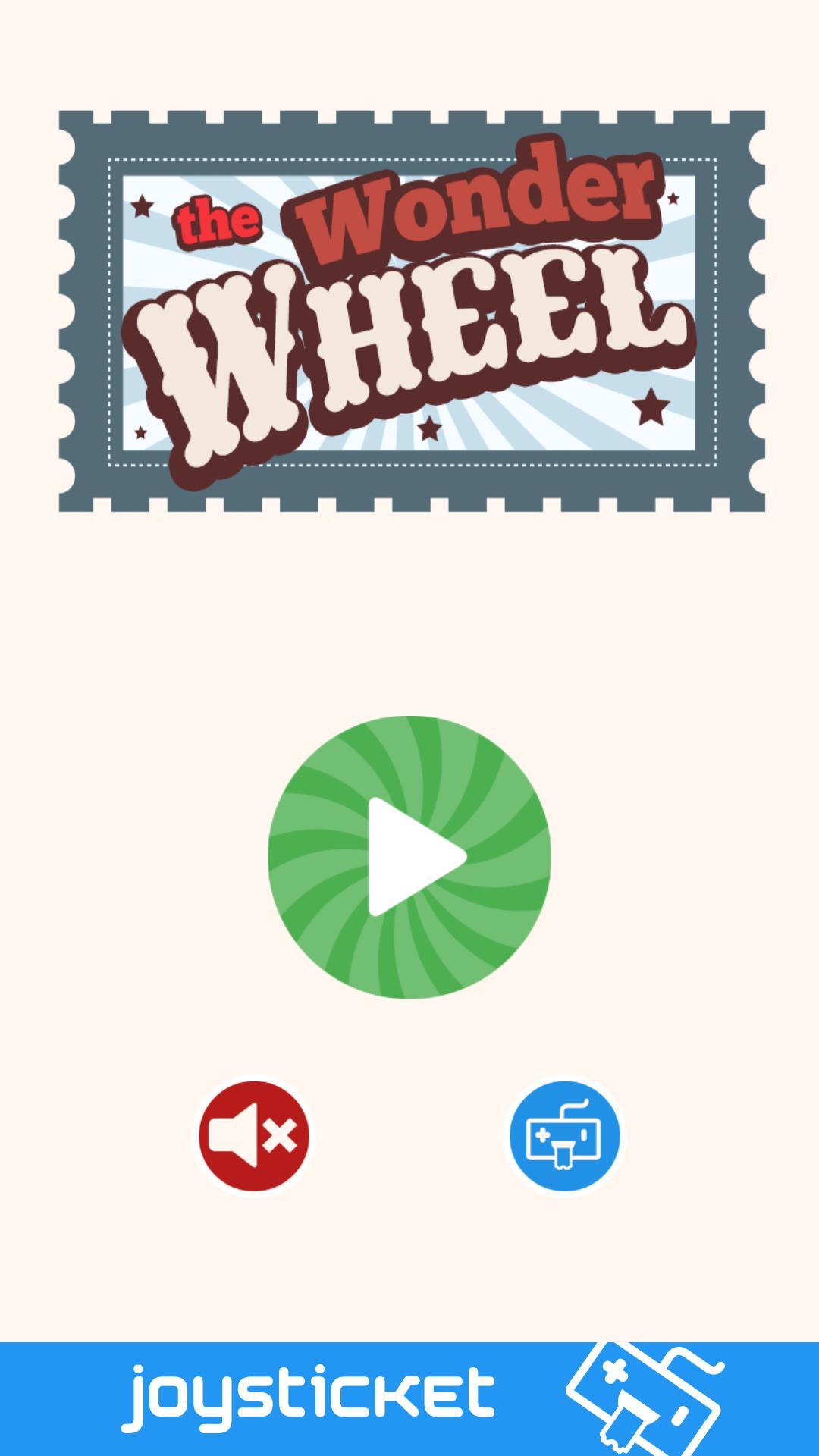Start the game with the green play button
The image size is (819, 1456).
[x=409, y=857]
